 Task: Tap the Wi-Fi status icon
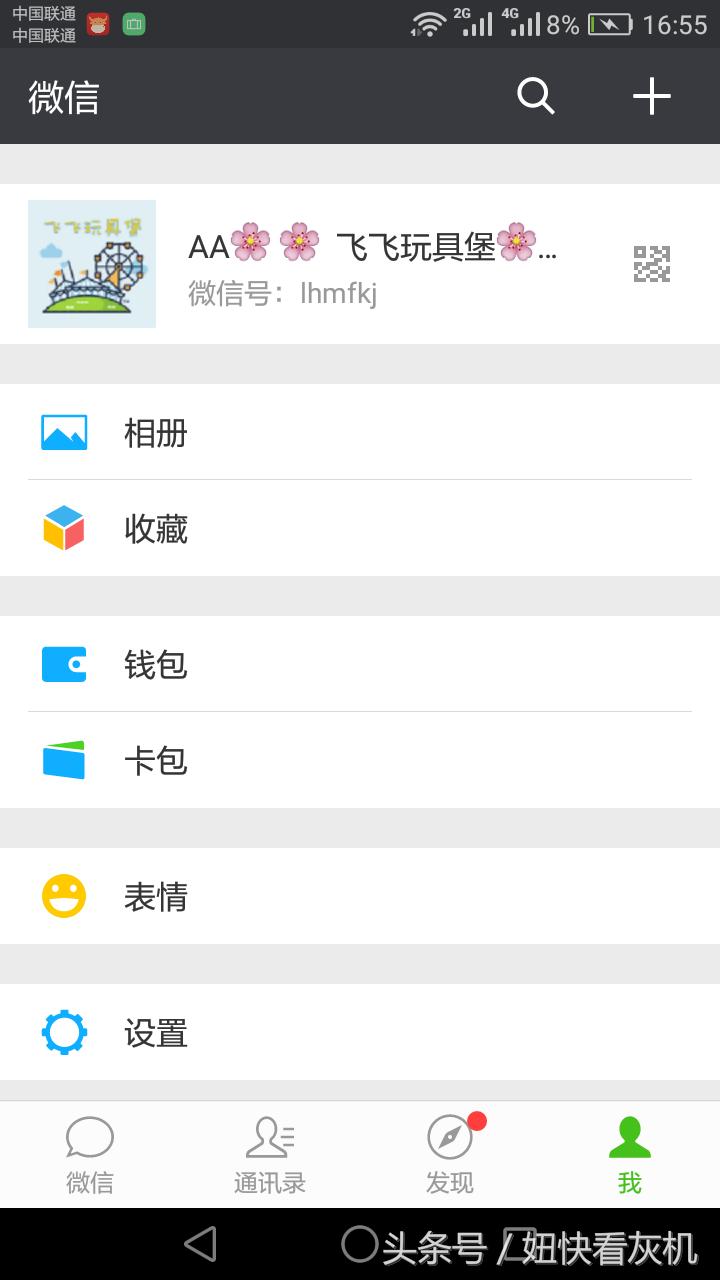click(434, 24)
